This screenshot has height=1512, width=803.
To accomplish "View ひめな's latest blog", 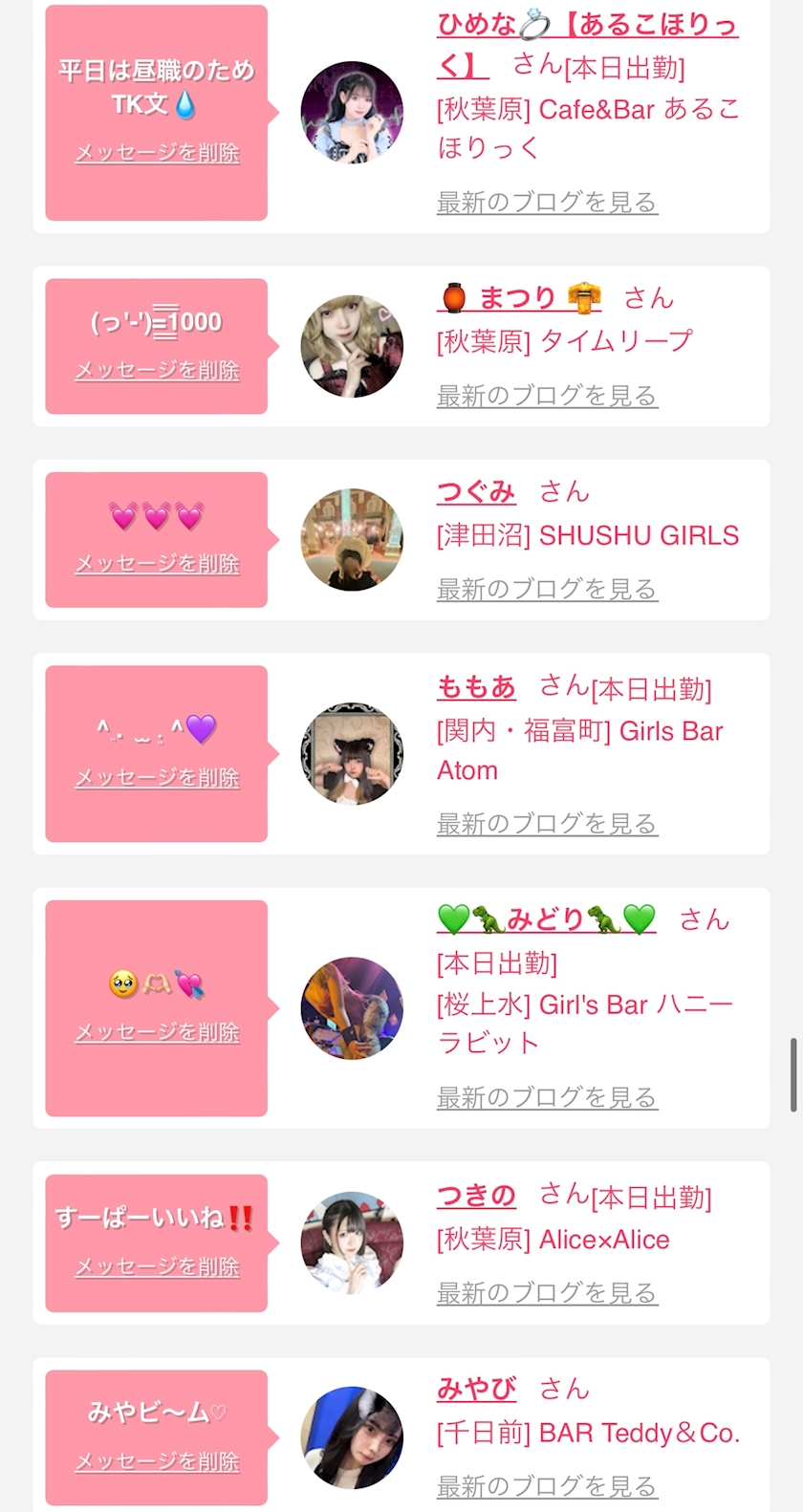I will 547,203.
